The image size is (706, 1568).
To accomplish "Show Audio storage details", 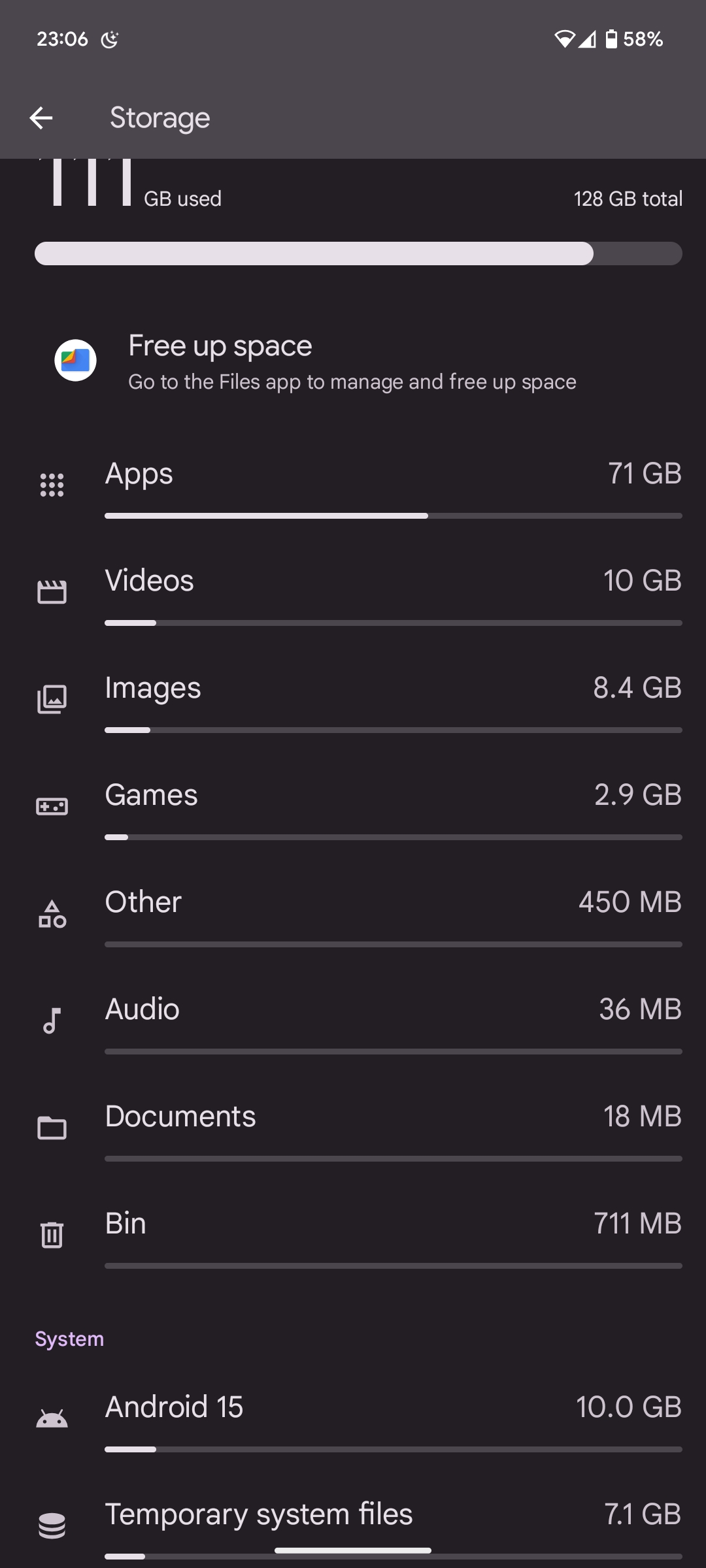I will (x=353, y=1021).
